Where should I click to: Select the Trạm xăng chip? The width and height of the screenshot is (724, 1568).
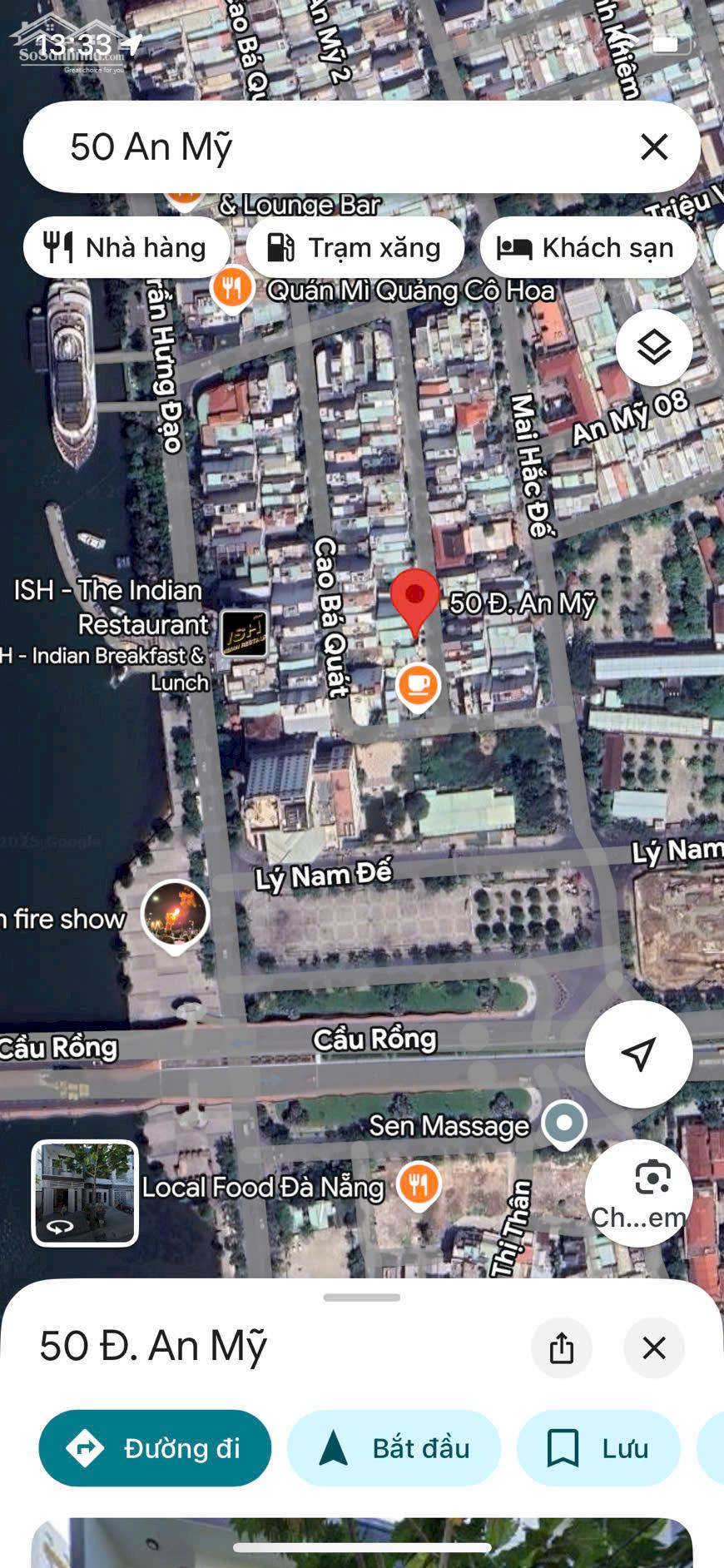(355, 248)
